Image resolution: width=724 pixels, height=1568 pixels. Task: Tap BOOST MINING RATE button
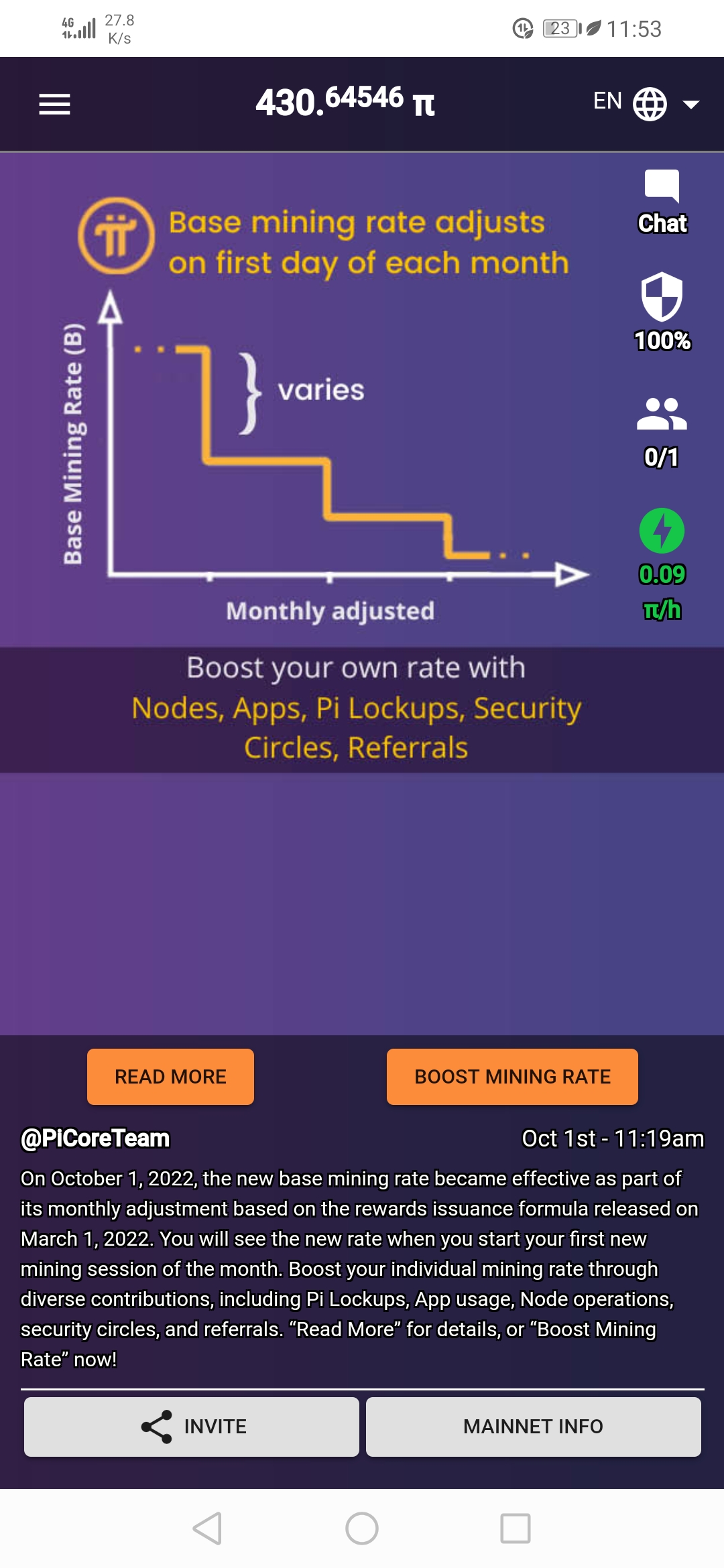(x=512, y=1076)
